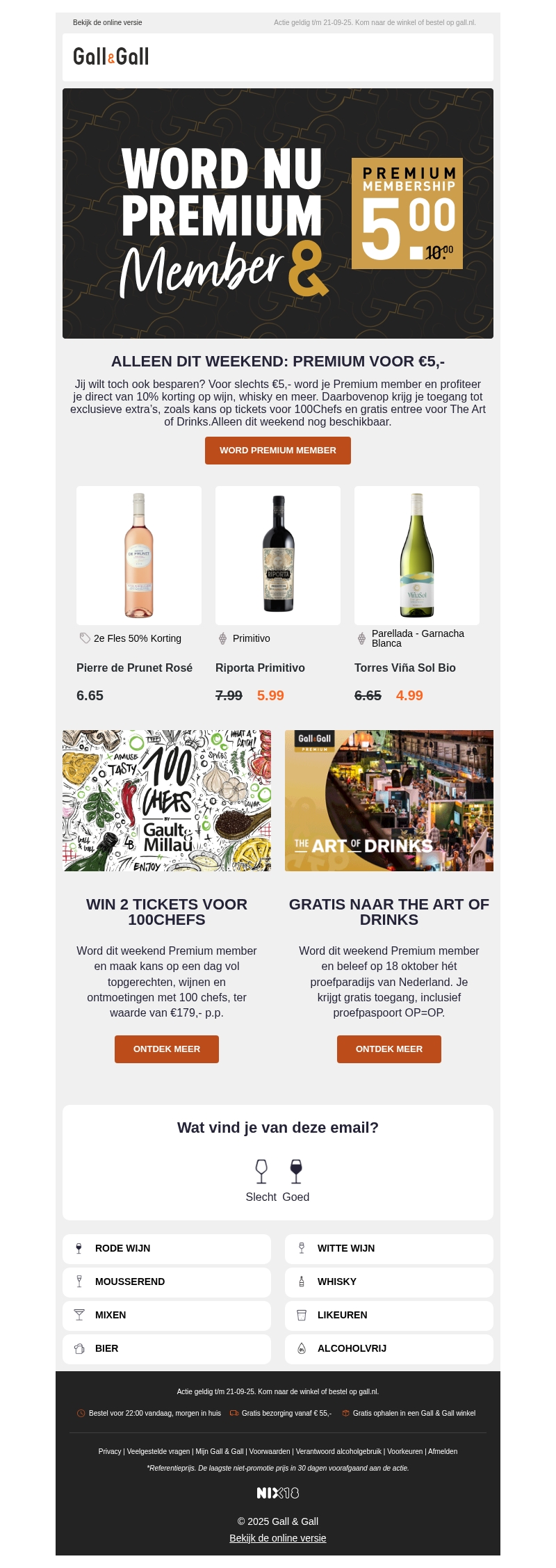Screen dimensions: 556x1568
Task: Go to the Alcoholvrij category
Action: pos(389,1349)
